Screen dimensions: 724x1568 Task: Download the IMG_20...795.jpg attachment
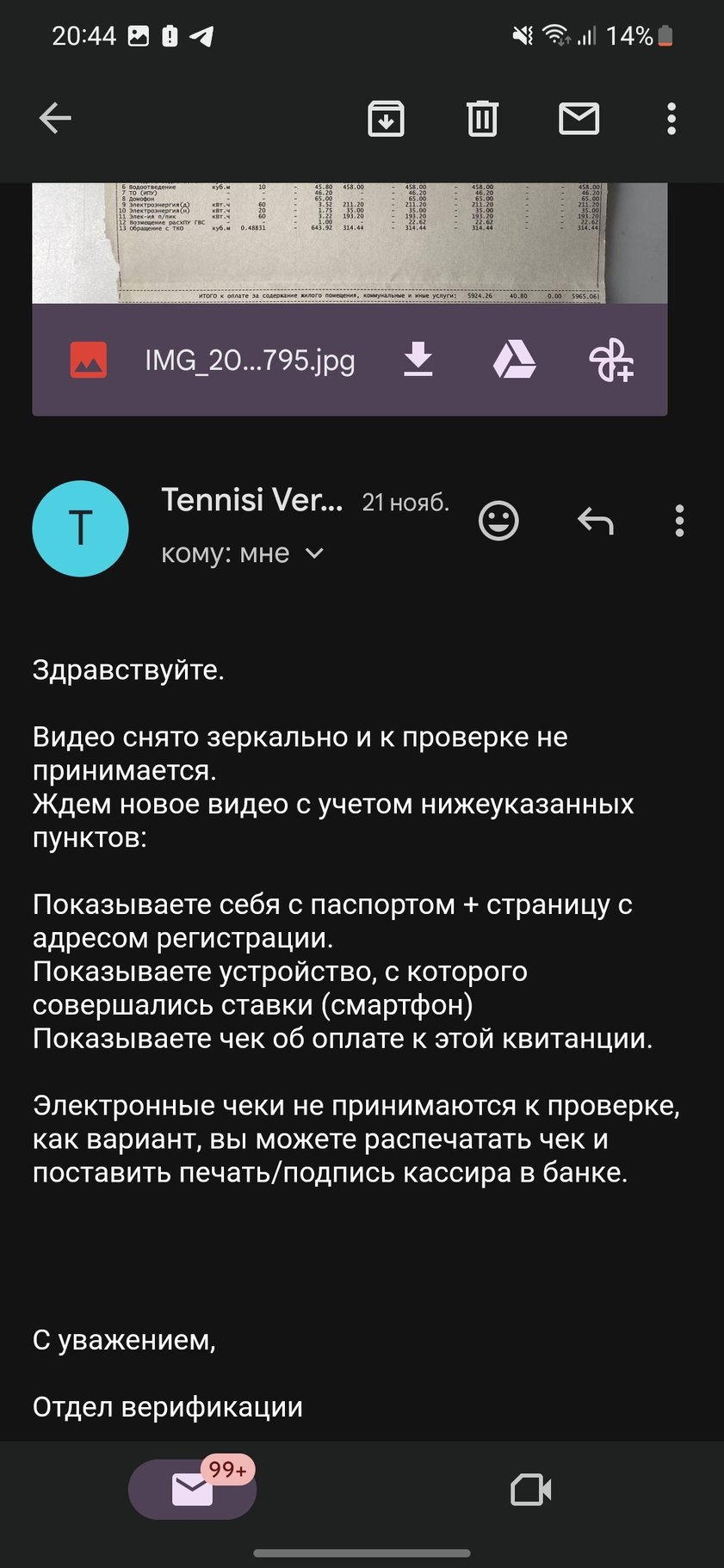tap(418, 360)
